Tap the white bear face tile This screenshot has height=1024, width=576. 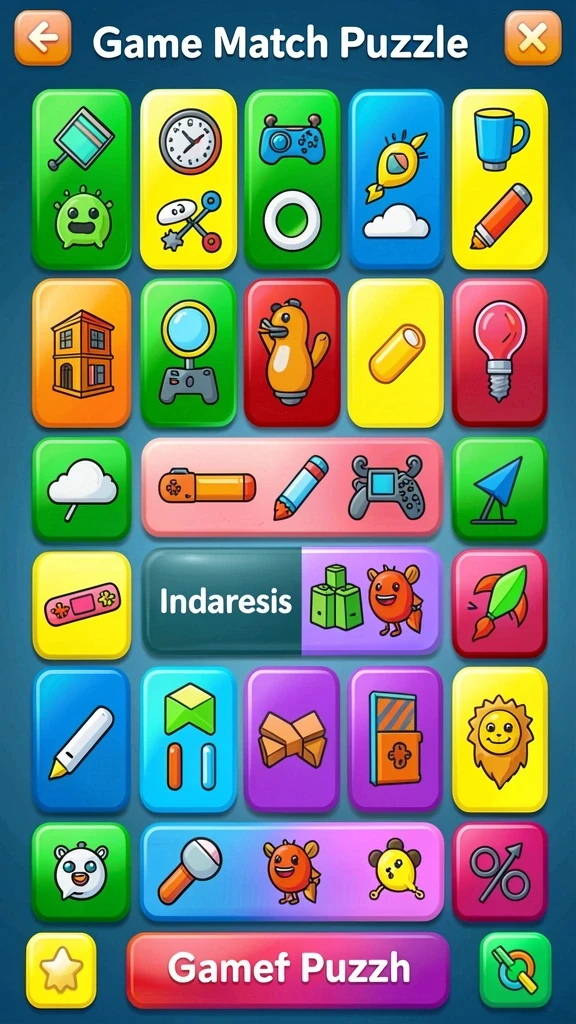click(82, 872)
